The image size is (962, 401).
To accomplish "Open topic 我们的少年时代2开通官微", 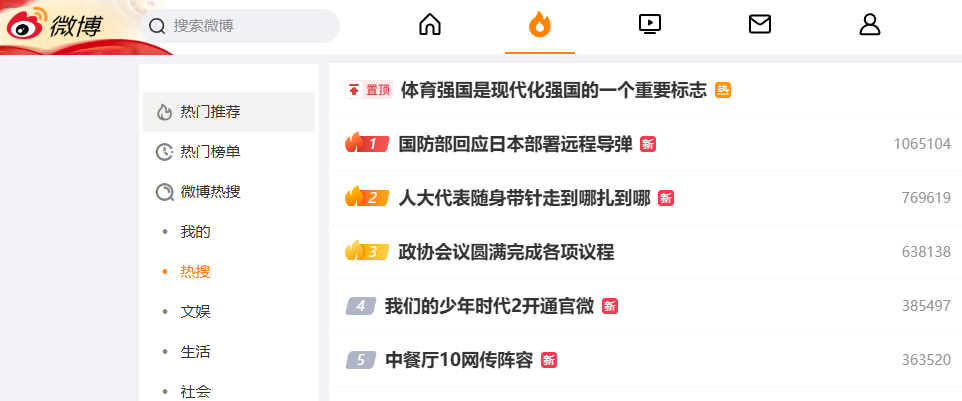I will [x=489, y=306].
